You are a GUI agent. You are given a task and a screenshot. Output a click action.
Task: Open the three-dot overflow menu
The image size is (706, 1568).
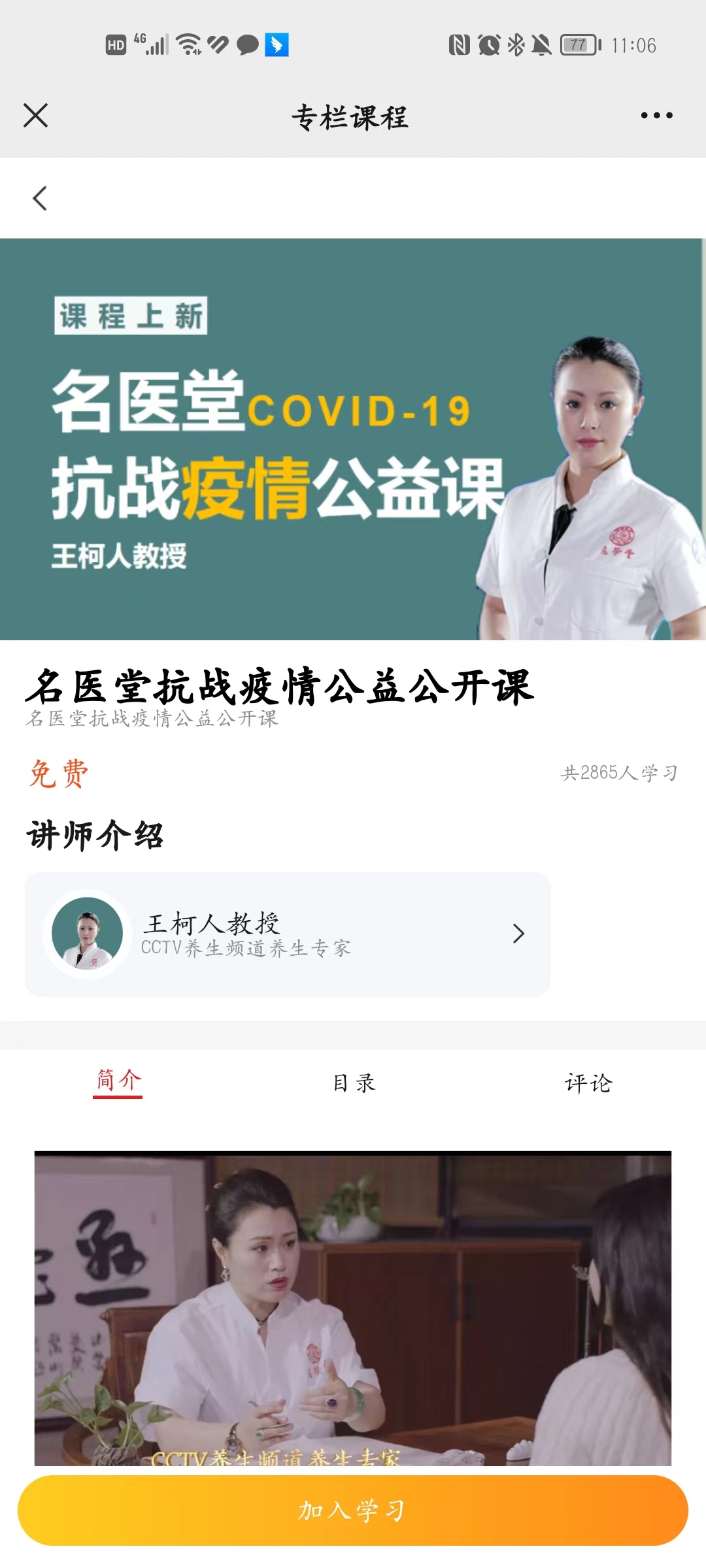656,116
